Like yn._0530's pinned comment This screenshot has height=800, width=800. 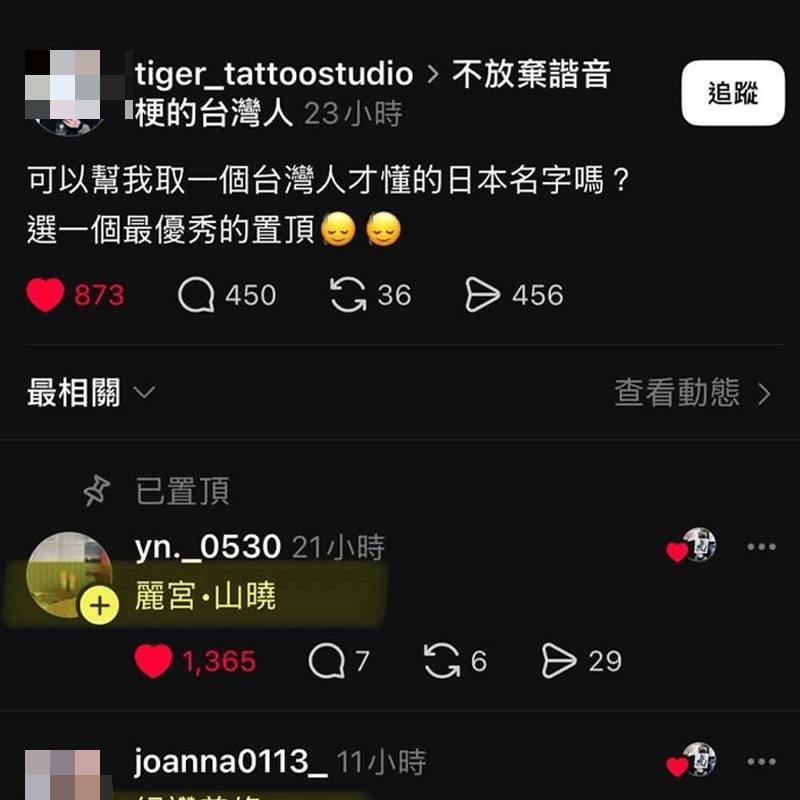tap(153, 661)
